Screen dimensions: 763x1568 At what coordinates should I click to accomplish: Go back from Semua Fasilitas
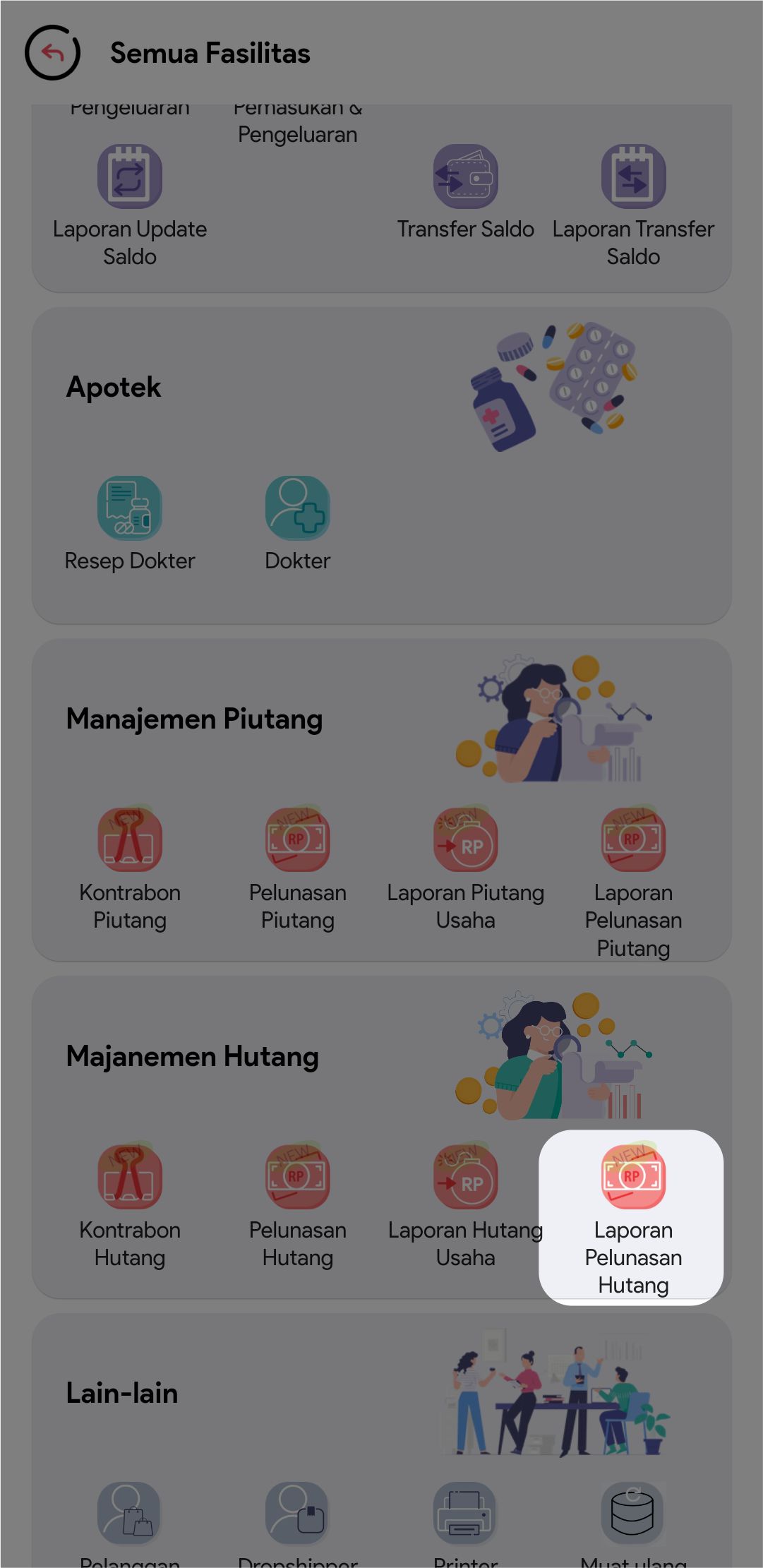[x=52, y=53]
